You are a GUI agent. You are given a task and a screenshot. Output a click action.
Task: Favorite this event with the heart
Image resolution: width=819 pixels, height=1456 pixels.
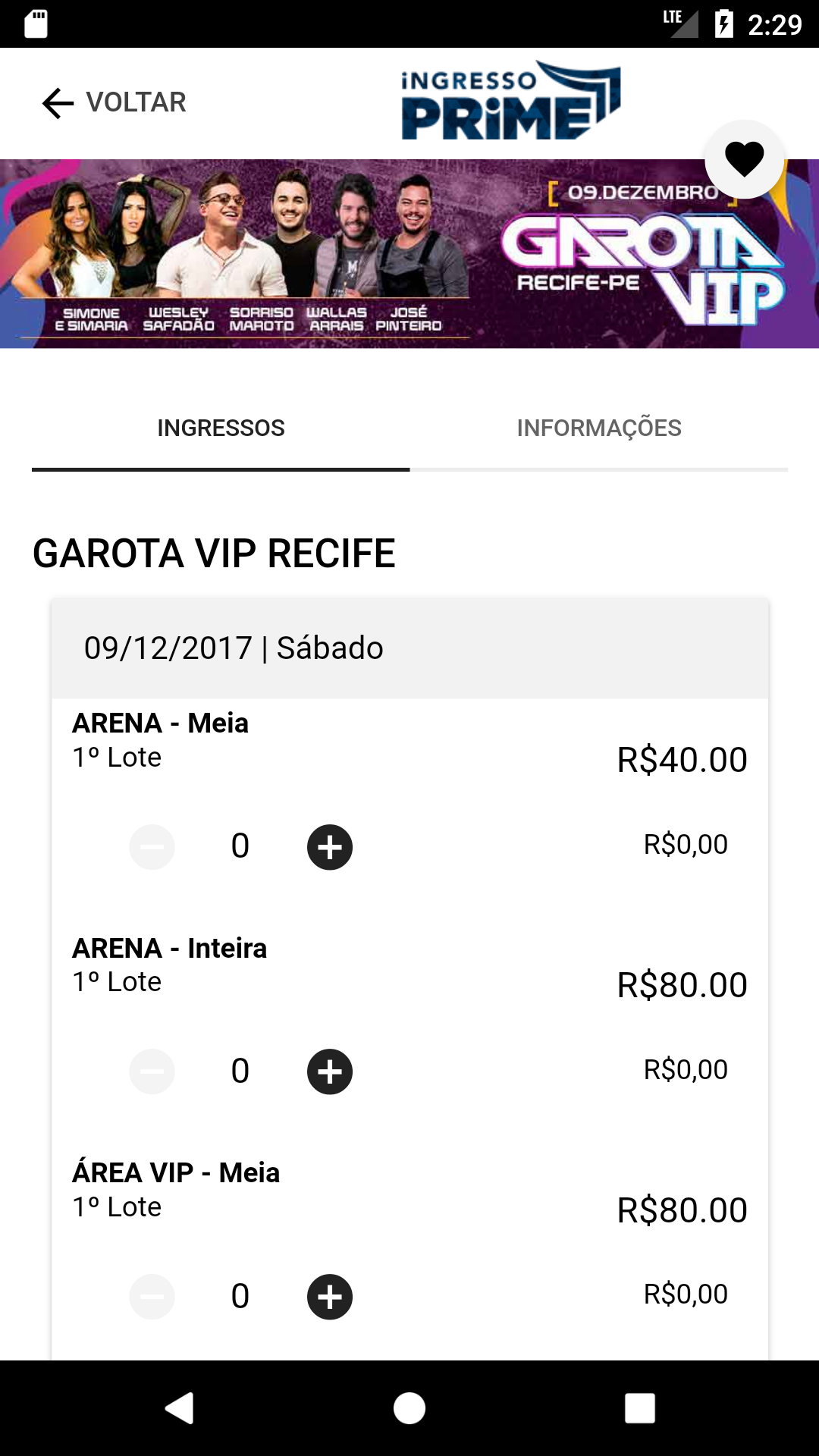point(744,159)
